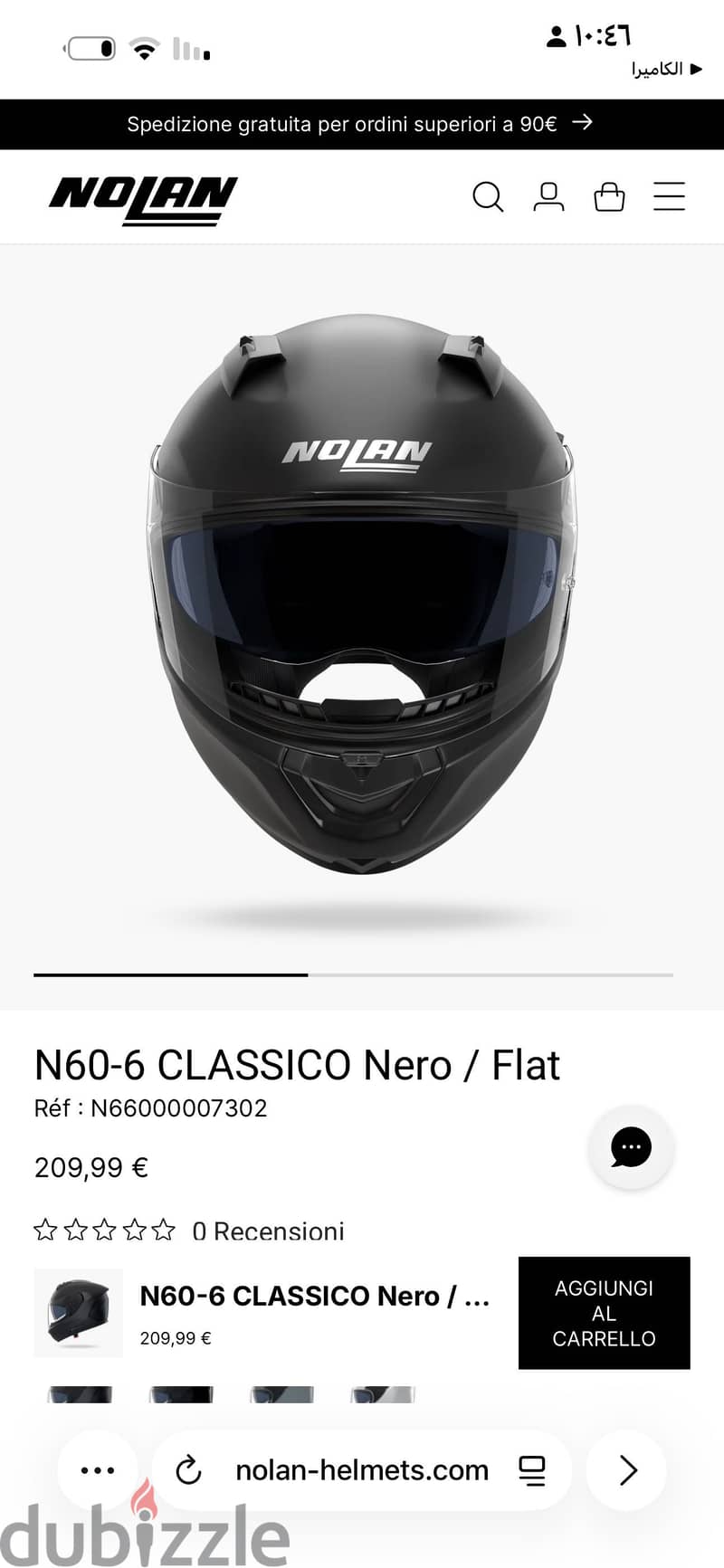View the shopping cart
Viewport: 724px width, 1568px height.
click(609, 196)
